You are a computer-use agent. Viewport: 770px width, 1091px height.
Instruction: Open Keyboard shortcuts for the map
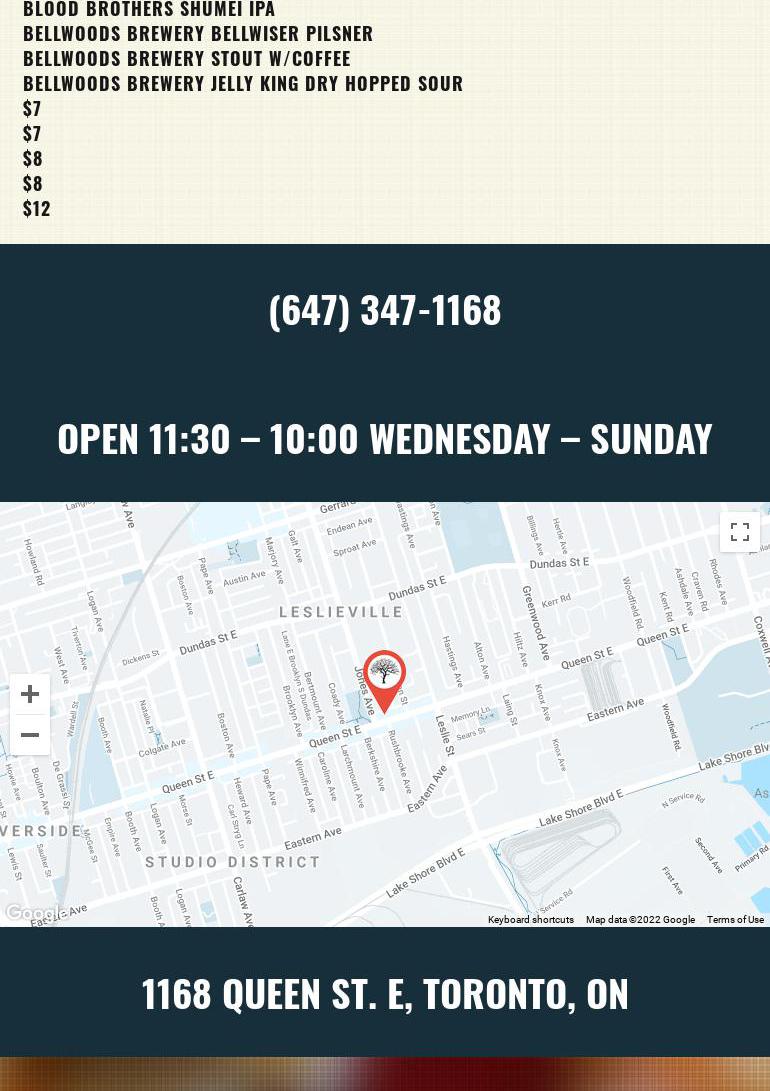point(530,920)
